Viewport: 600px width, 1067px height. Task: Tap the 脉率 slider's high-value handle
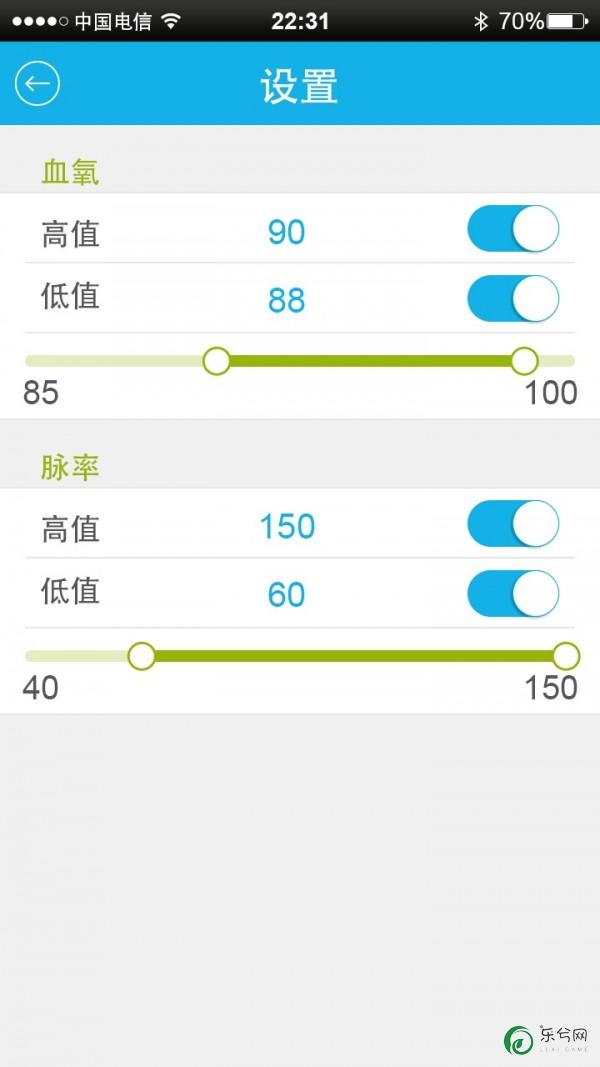pos(565,656)
